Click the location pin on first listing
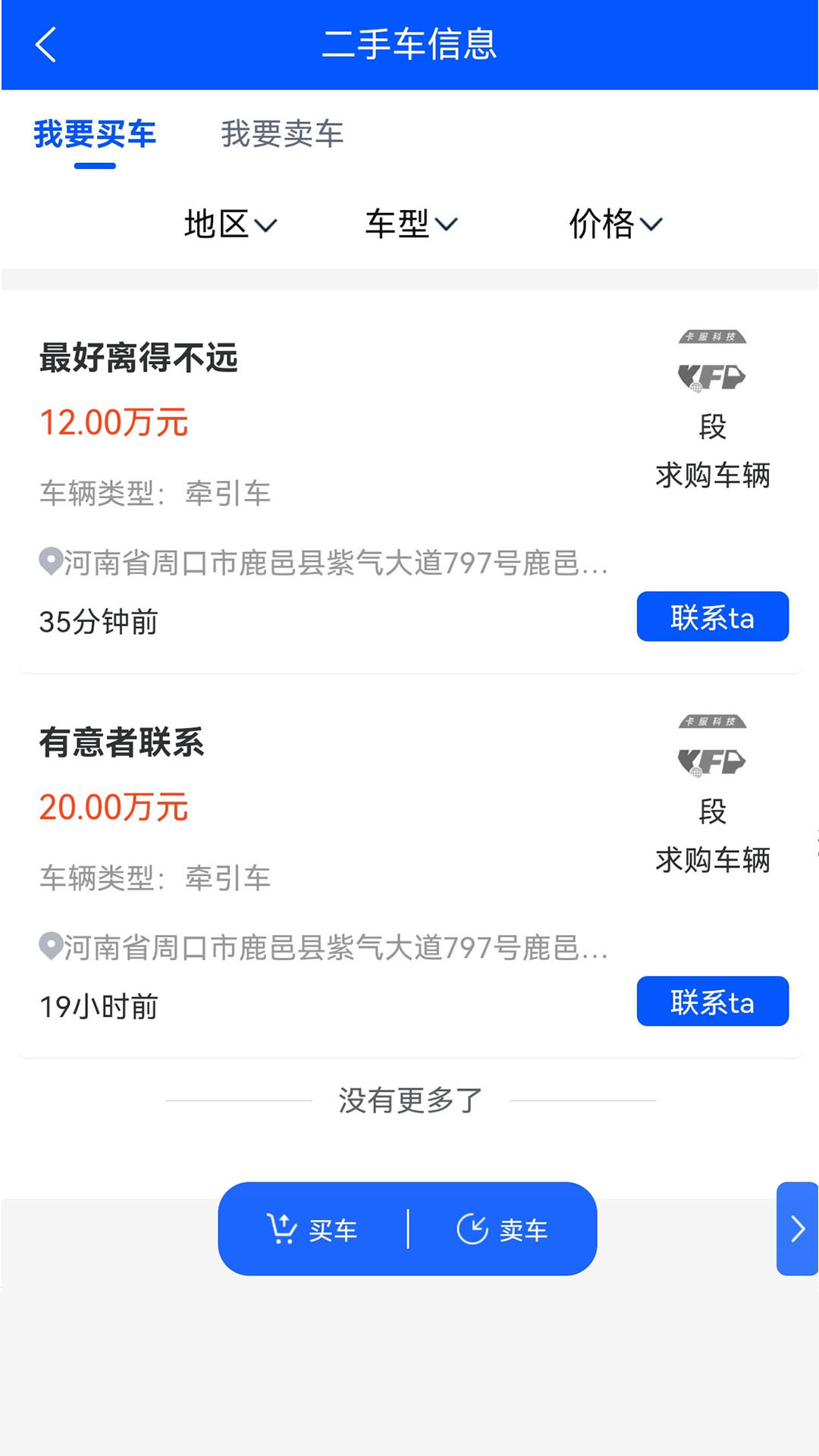 point(49,563)
